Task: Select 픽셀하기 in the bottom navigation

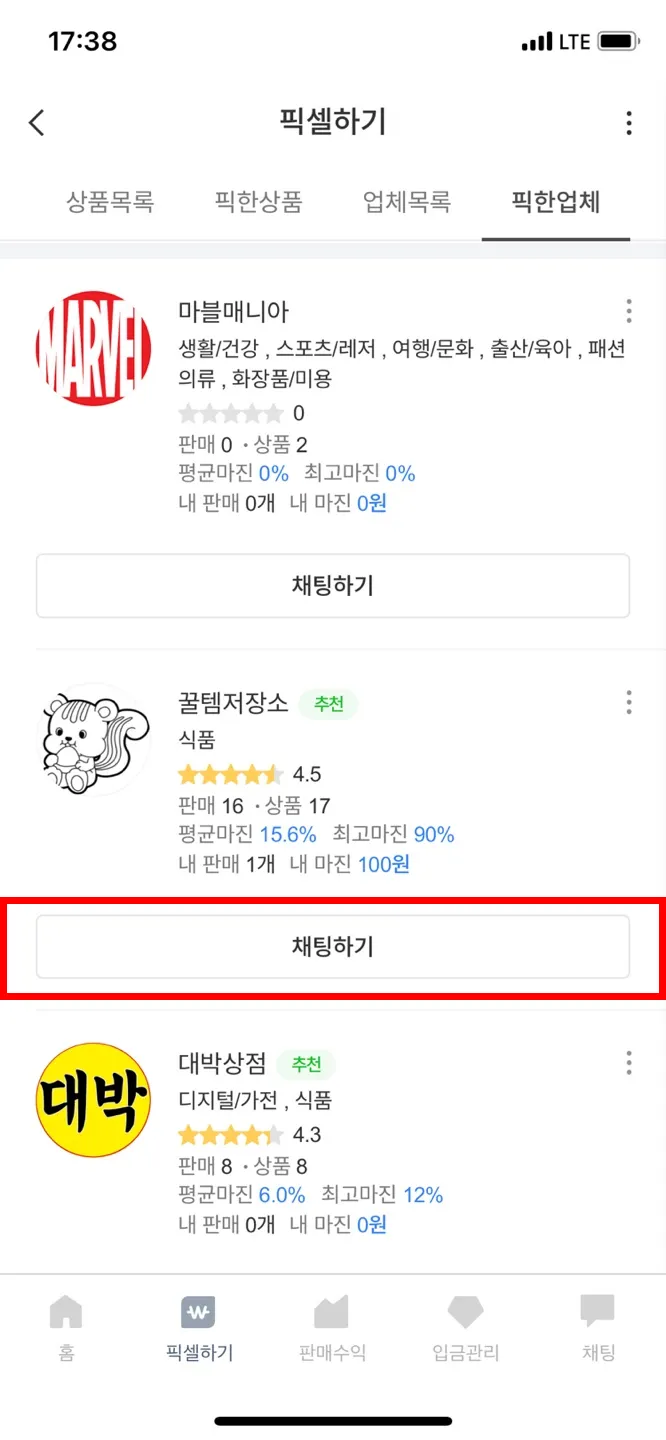Action: click(199, 1326)
